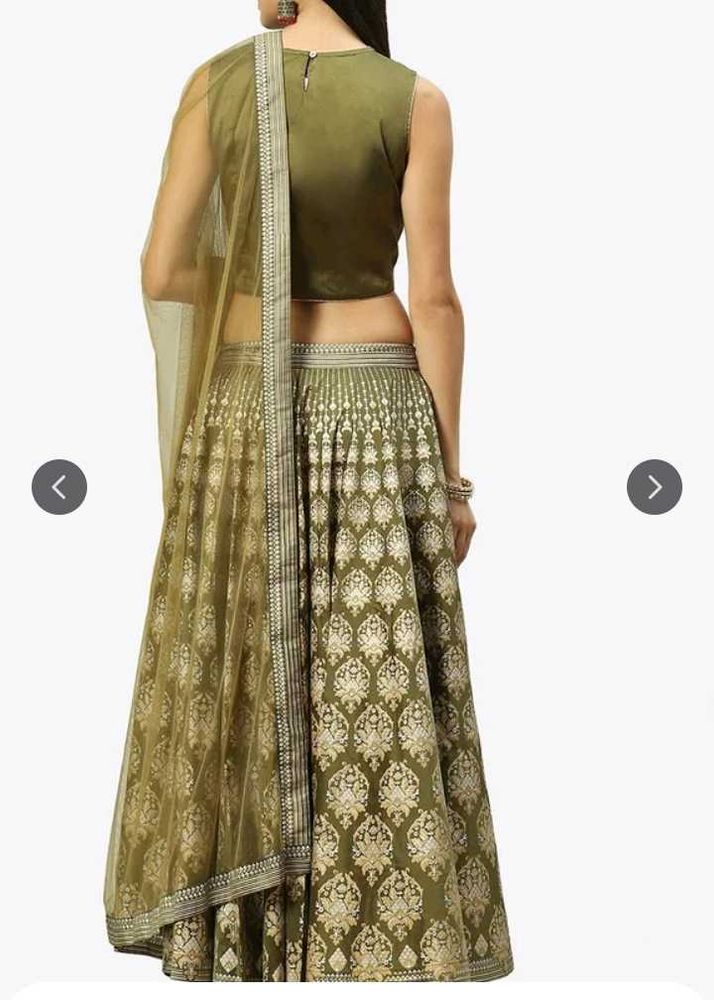Go to the previous product image

(59, 487)
